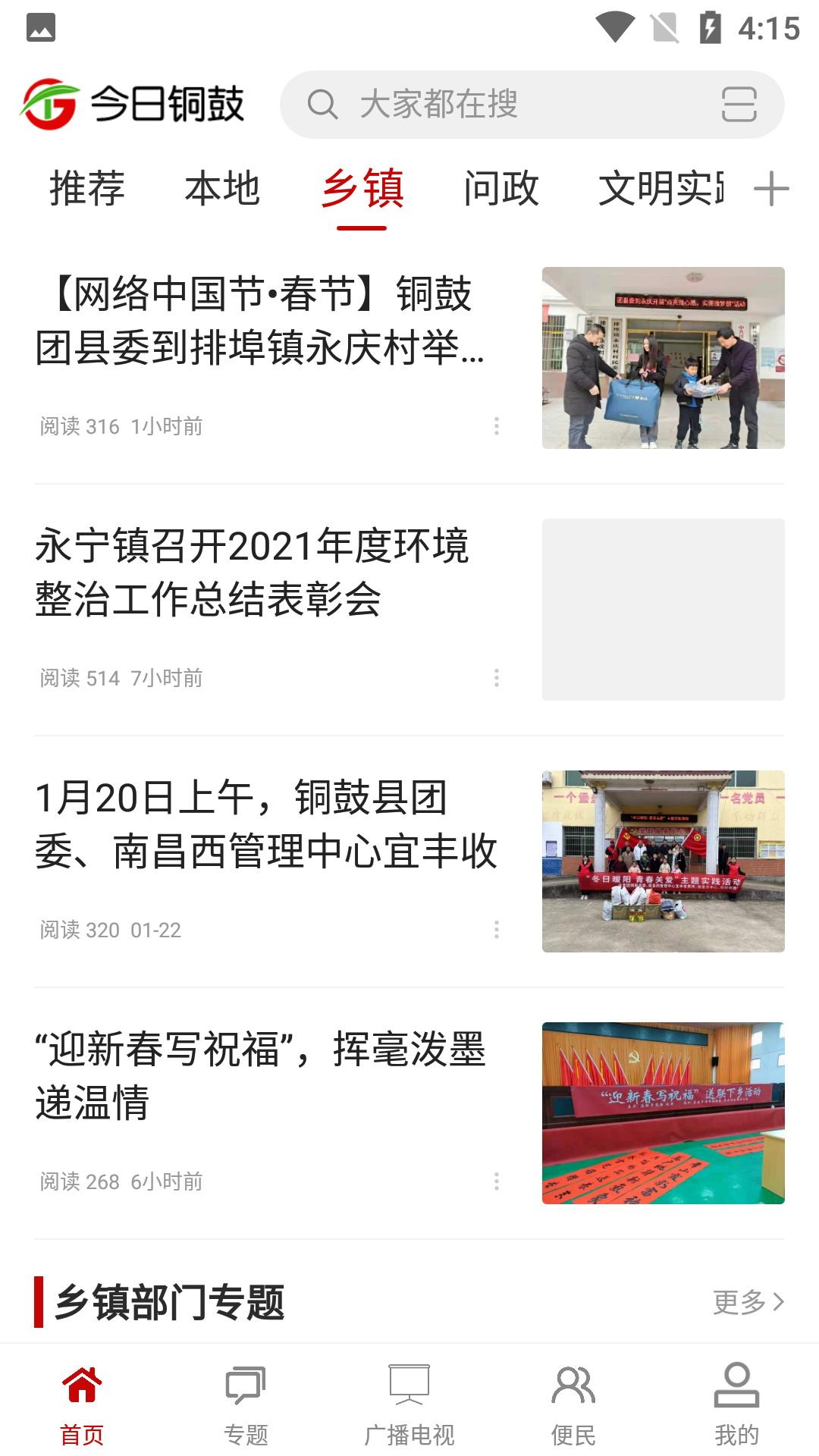This screenshot has height=1456, width=819.
Task: Switch to the 本地 tab
Action: point(222,189)
